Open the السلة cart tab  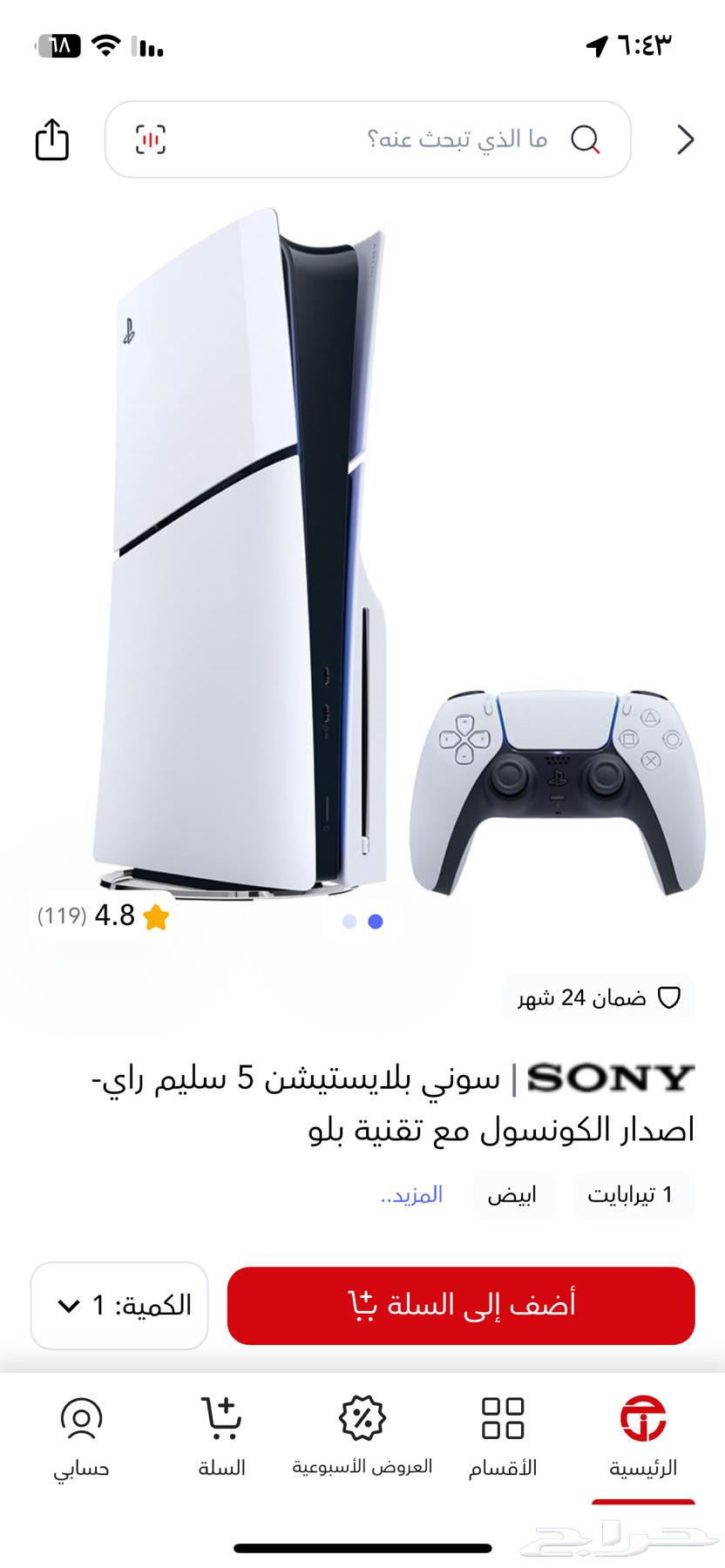click(x=221, y=1437)
